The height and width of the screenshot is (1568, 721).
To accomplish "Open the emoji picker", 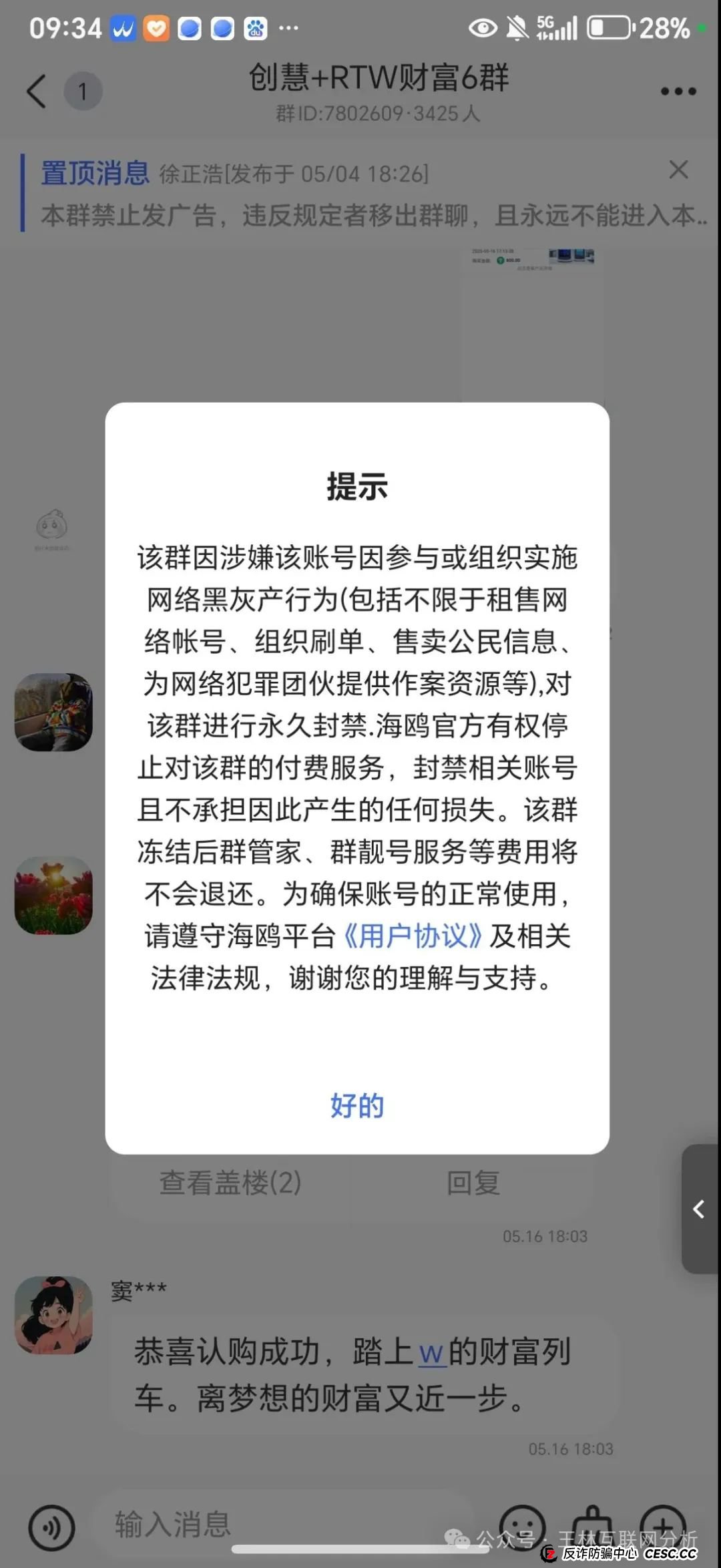I will click(x=523, y=1526).
